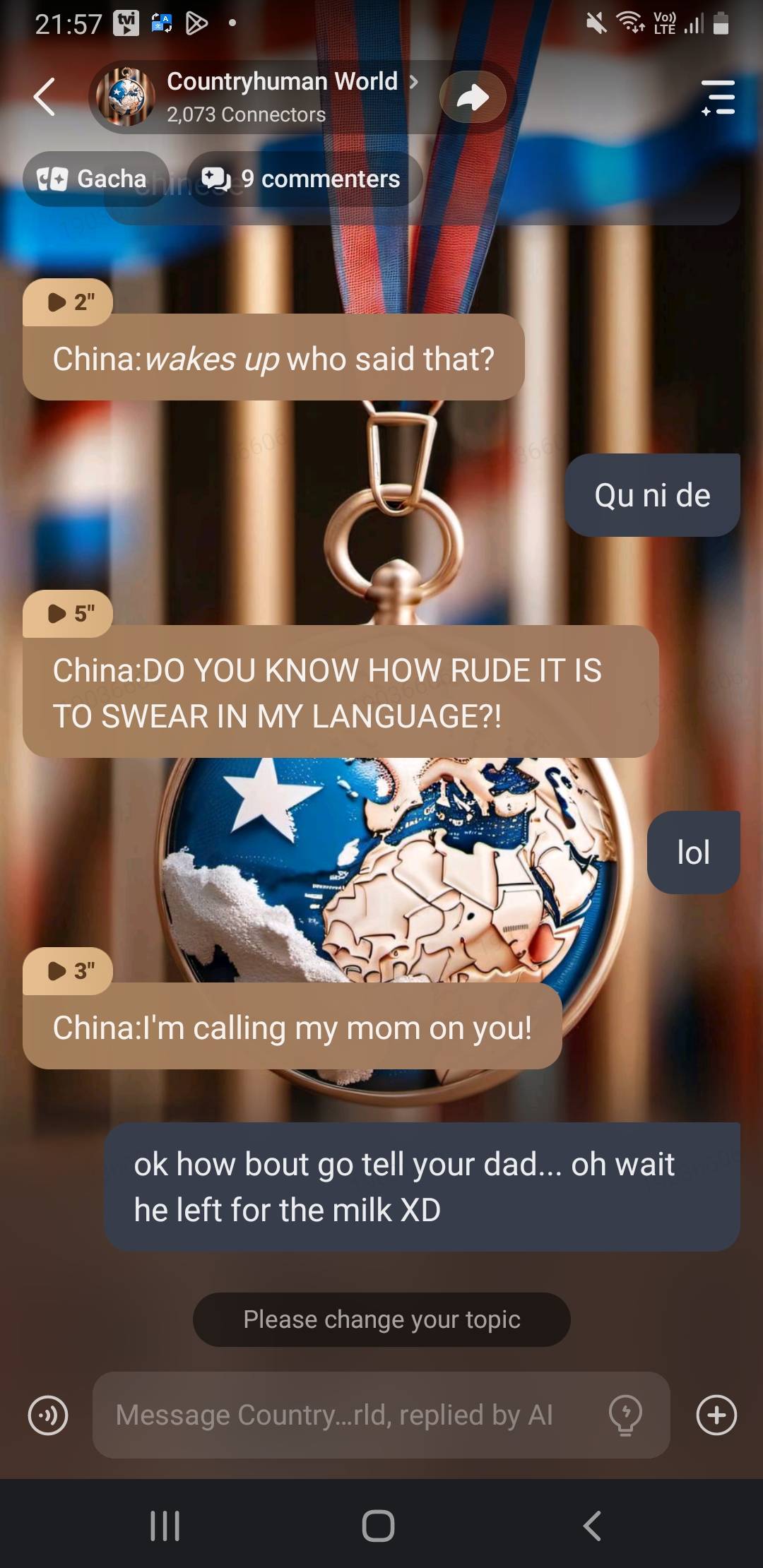Open the system recent apps view
This screenshot has width=763, height=1568.
165,1526
